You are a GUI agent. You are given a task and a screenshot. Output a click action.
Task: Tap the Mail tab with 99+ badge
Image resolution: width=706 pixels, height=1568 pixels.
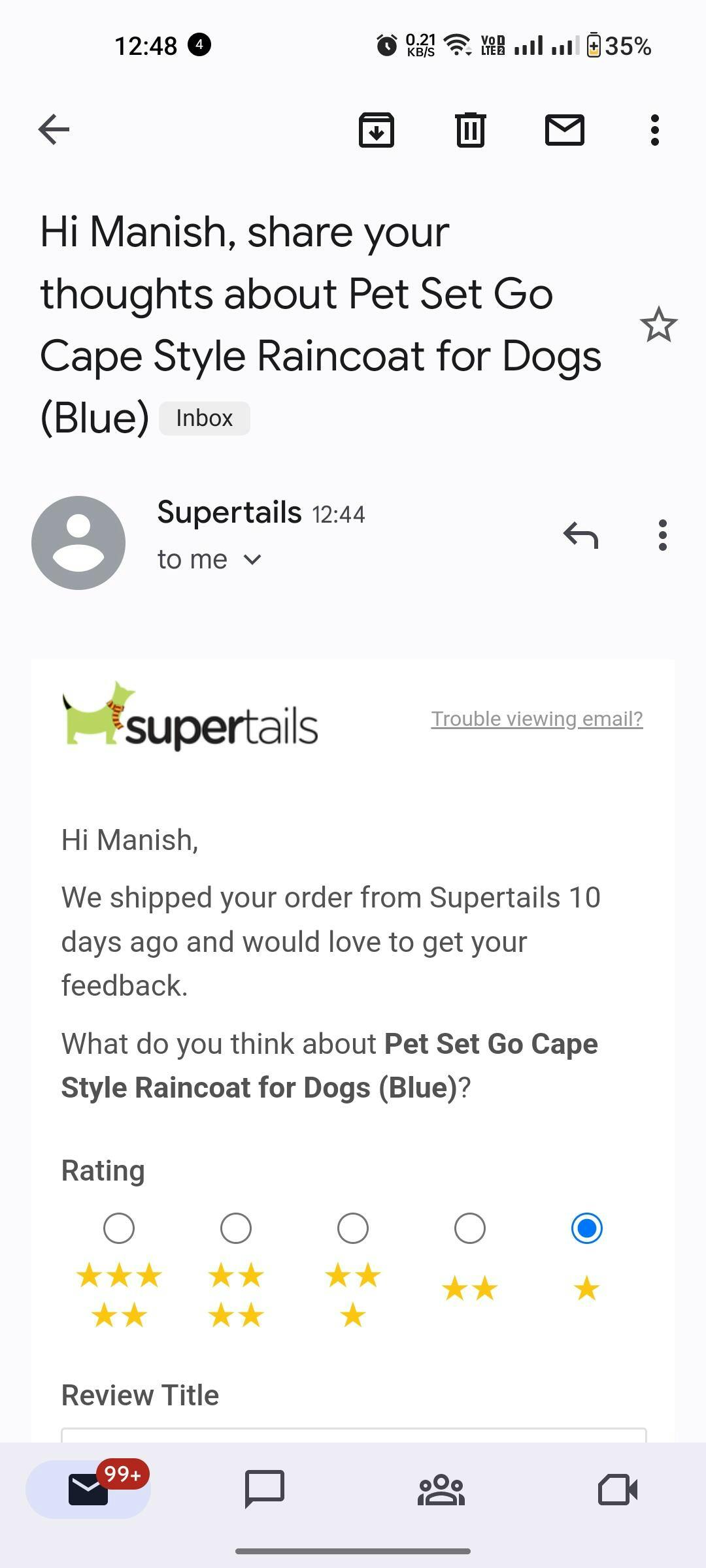tap(88, 1490)
